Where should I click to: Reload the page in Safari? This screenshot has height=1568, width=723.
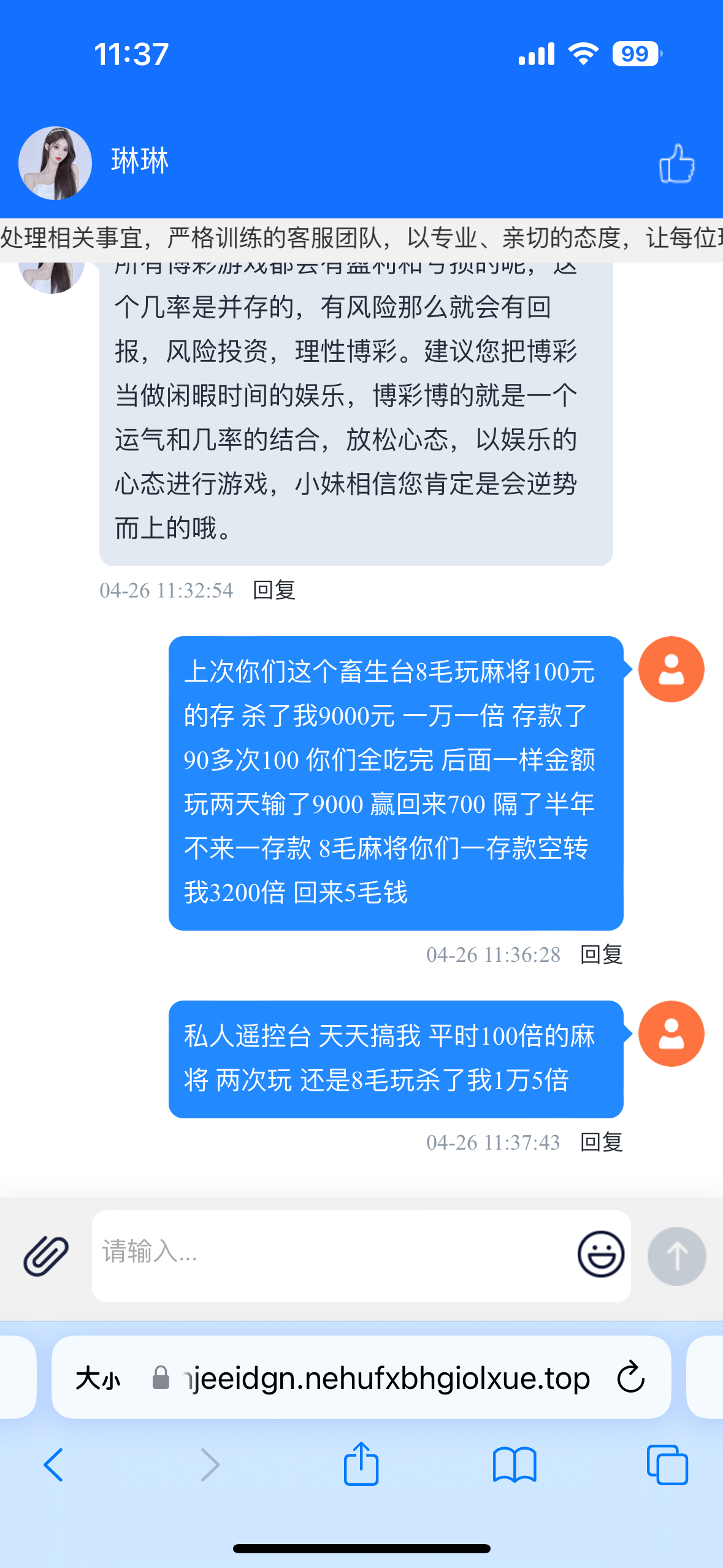(630, 1378)
